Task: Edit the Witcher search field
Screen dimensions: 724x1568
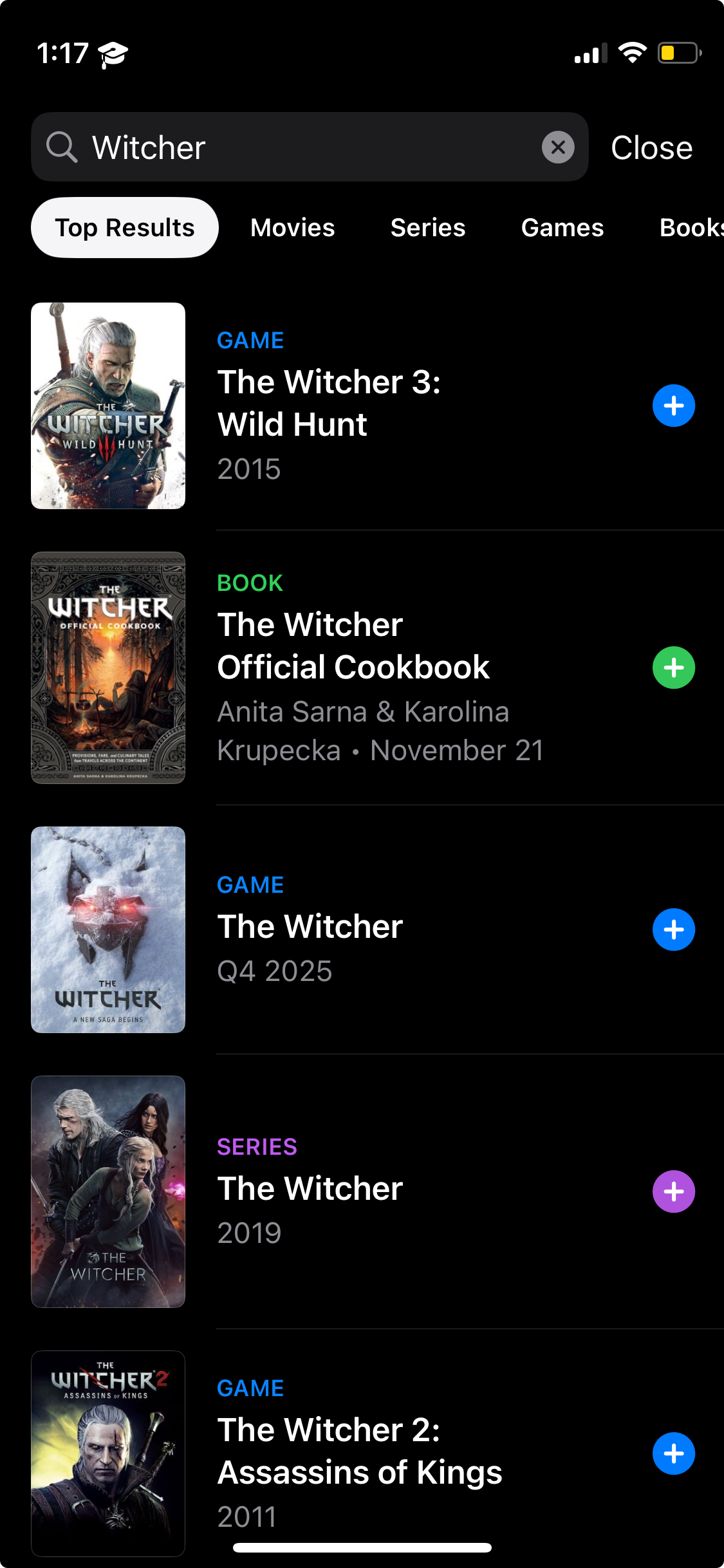Action: [309, 147]
